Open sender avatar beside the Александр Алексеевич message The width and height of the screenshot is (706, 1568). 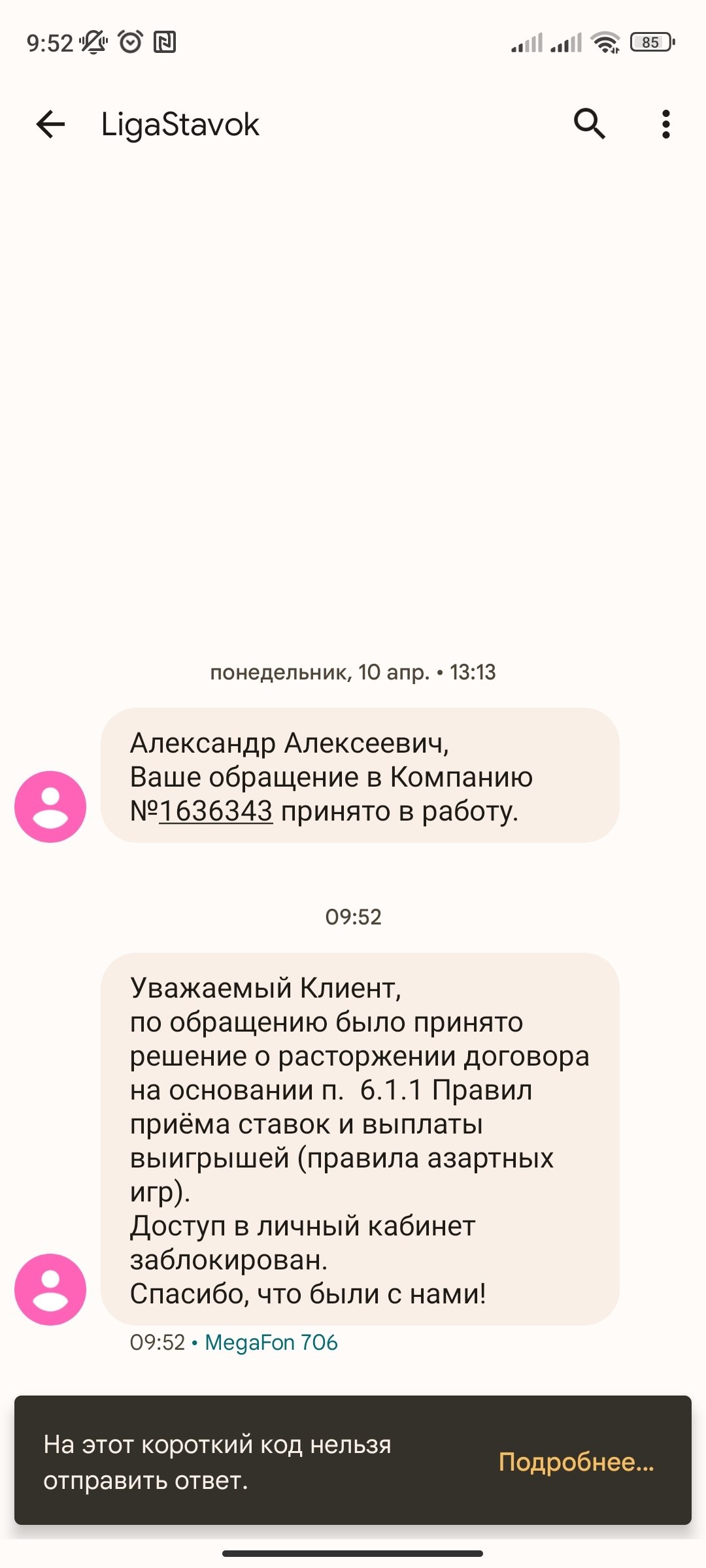[50, 806]
